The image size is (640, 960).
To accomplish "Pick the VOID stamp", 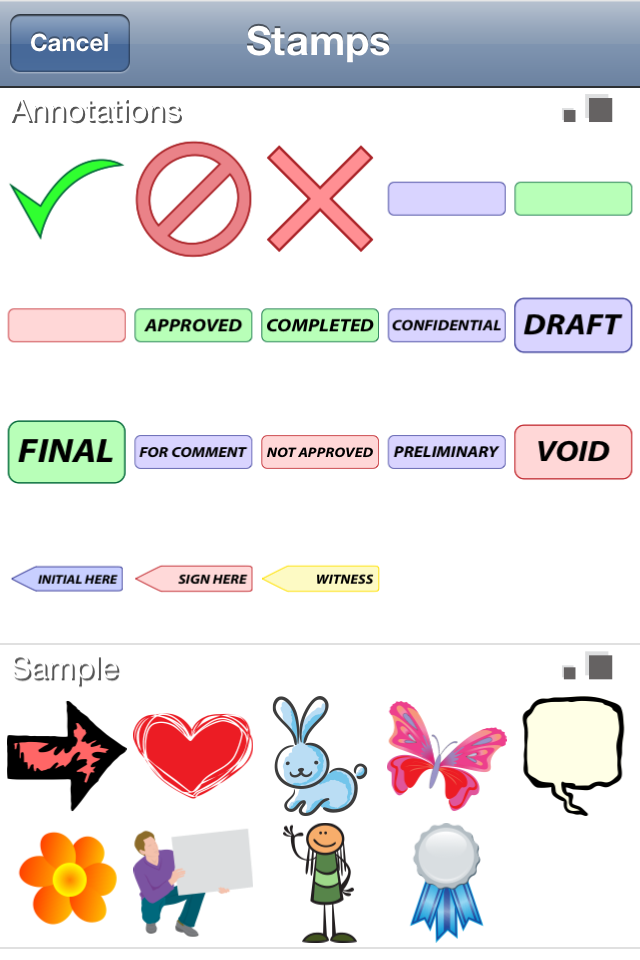I will pos(573,452).
